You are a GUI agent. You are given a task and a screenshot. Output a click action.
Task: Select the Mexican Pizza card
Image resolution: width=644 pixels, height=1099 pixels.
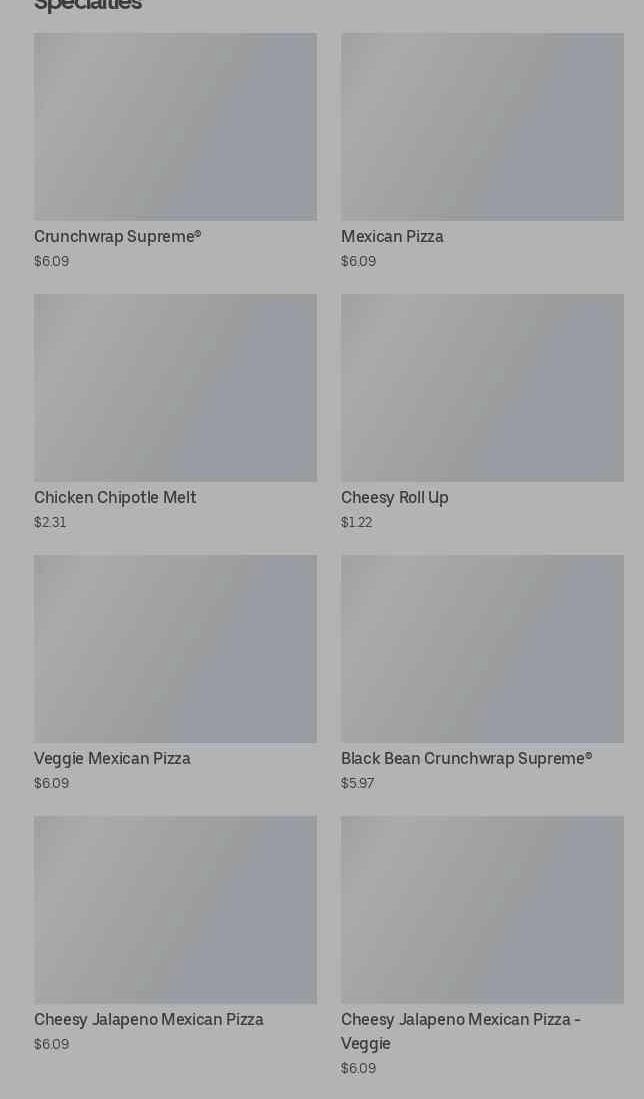(x=482, y=127)
